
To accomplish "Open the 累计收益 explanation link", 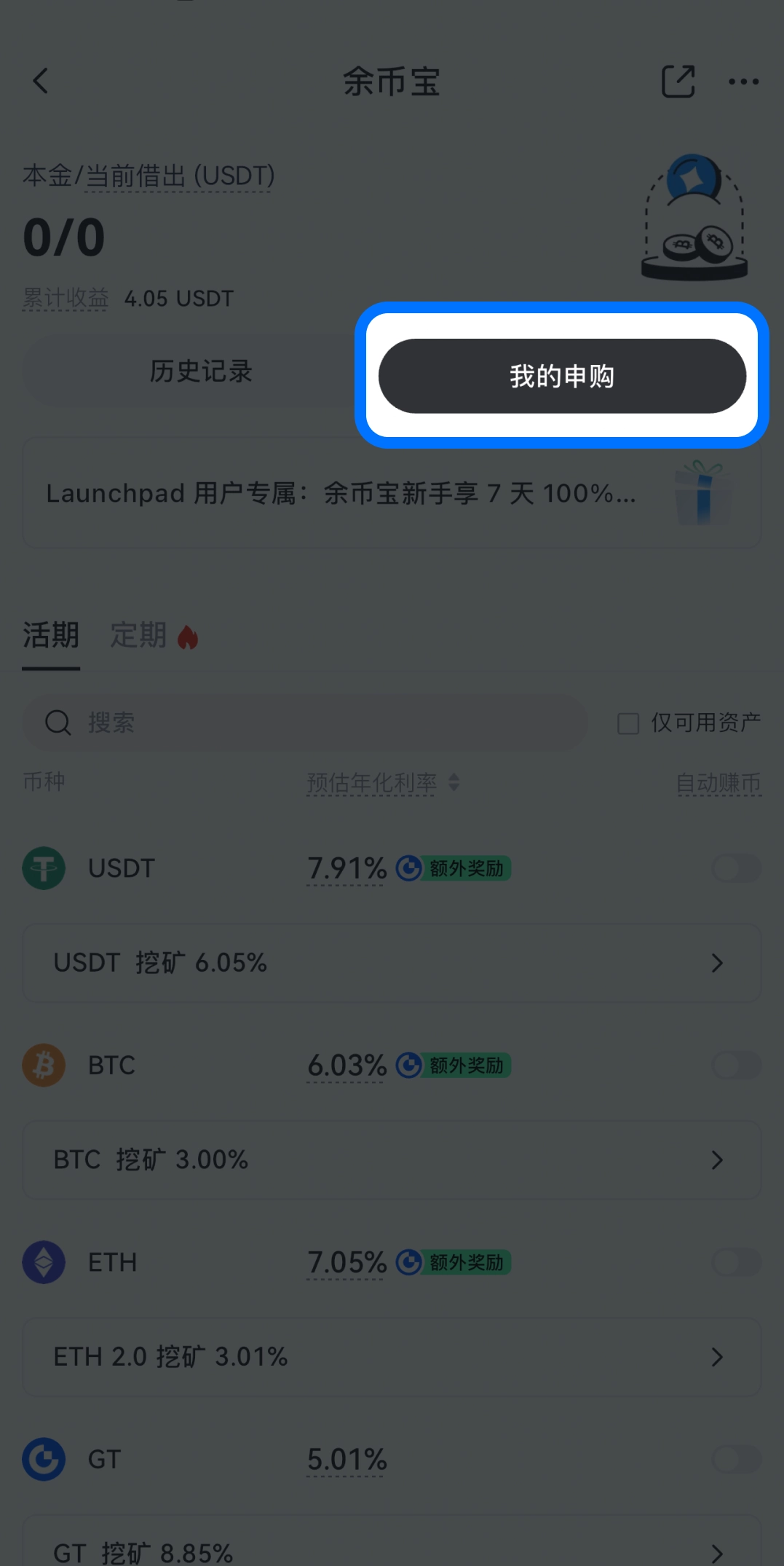I will click(x=66, y=299).
